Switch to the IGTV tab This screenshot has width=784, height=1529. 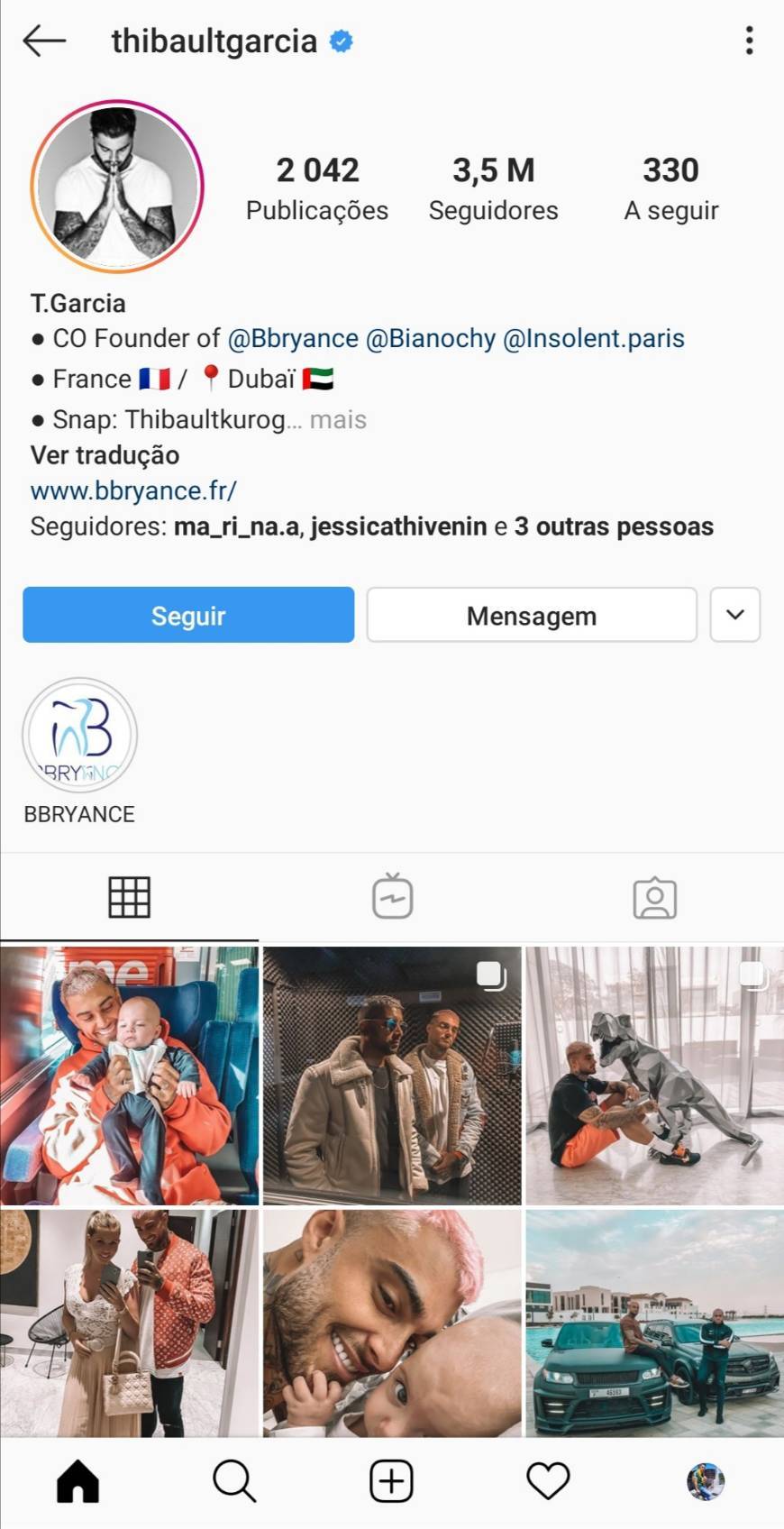pos(392,897)
